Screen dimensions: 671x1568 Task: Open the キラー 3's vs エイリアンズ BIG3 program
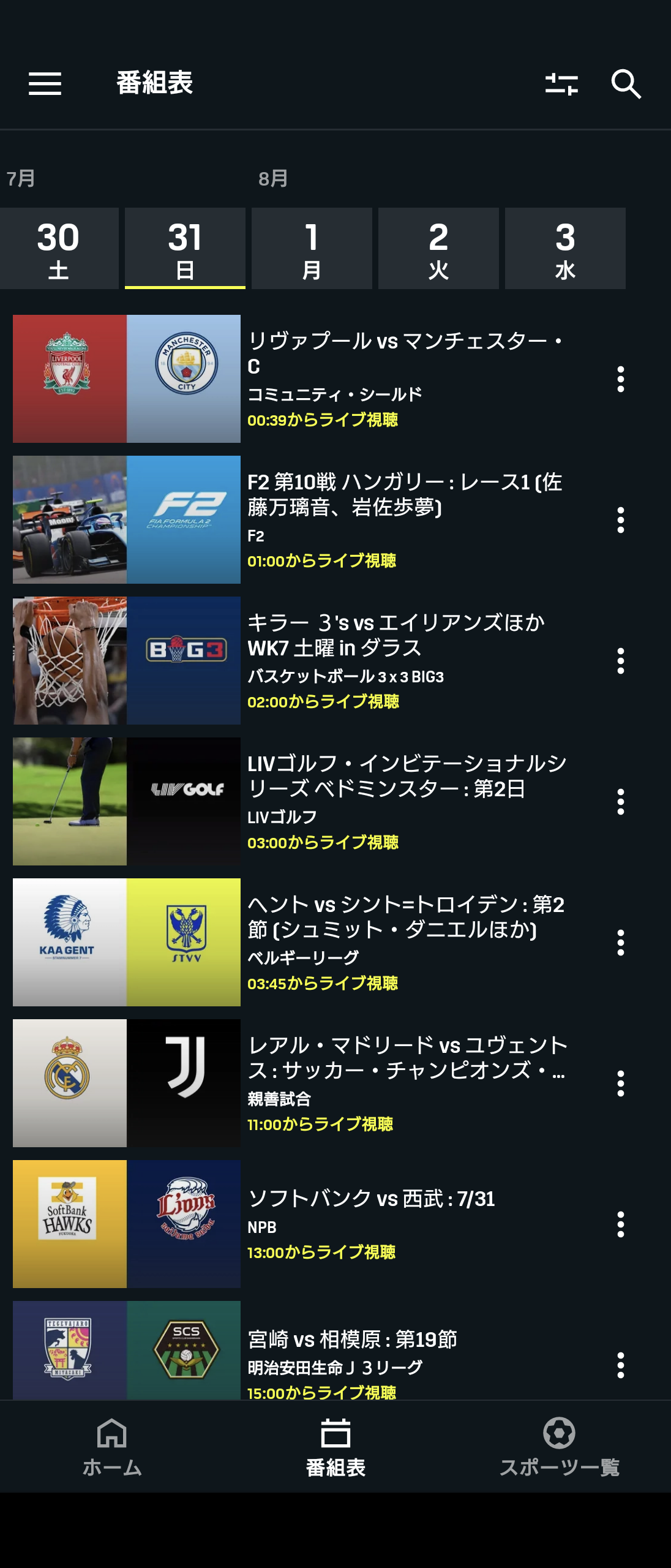click(x=404, y=660)
